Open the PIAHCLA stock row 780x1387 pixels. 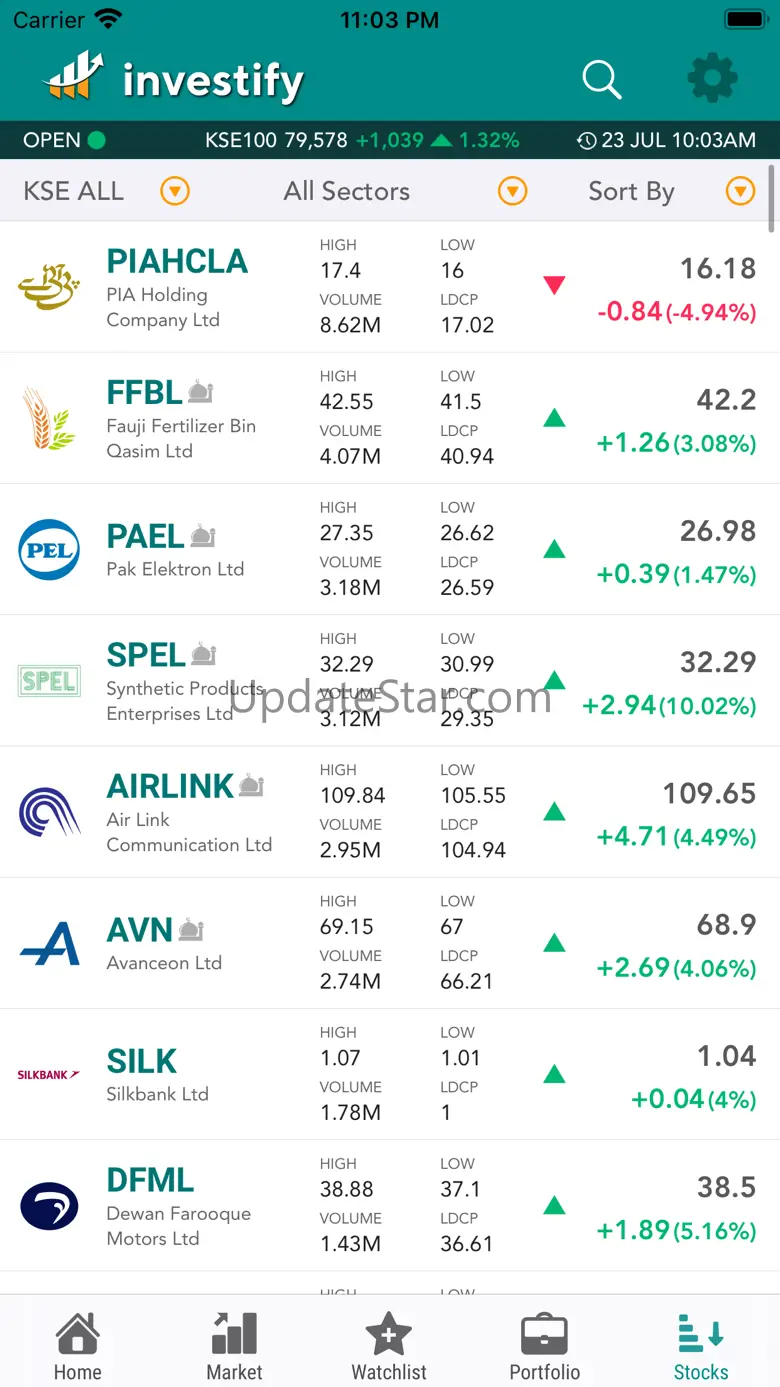click(390, 287)
